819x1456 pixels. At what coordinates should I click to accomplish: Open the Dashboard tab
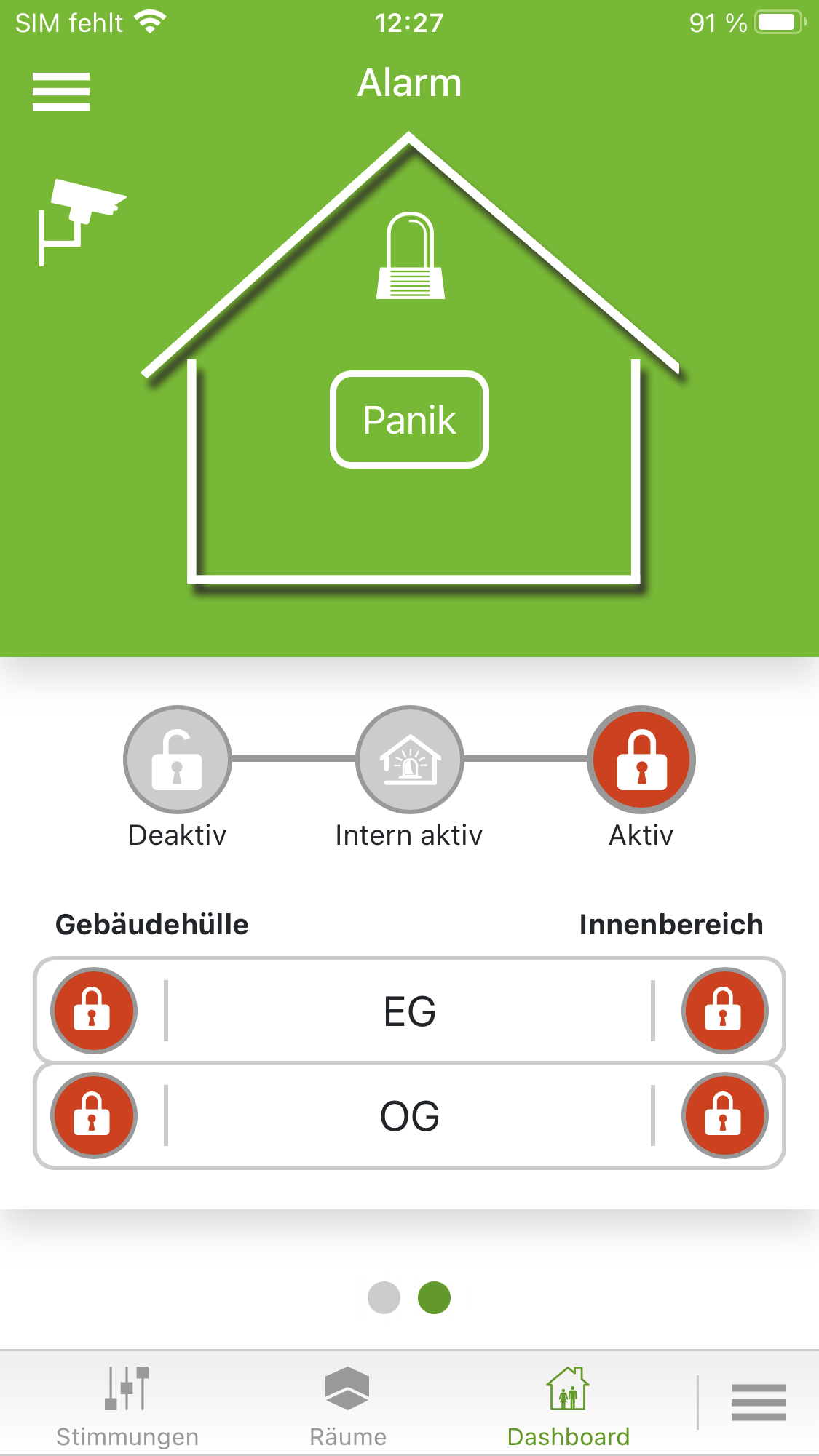(569, 1405)
